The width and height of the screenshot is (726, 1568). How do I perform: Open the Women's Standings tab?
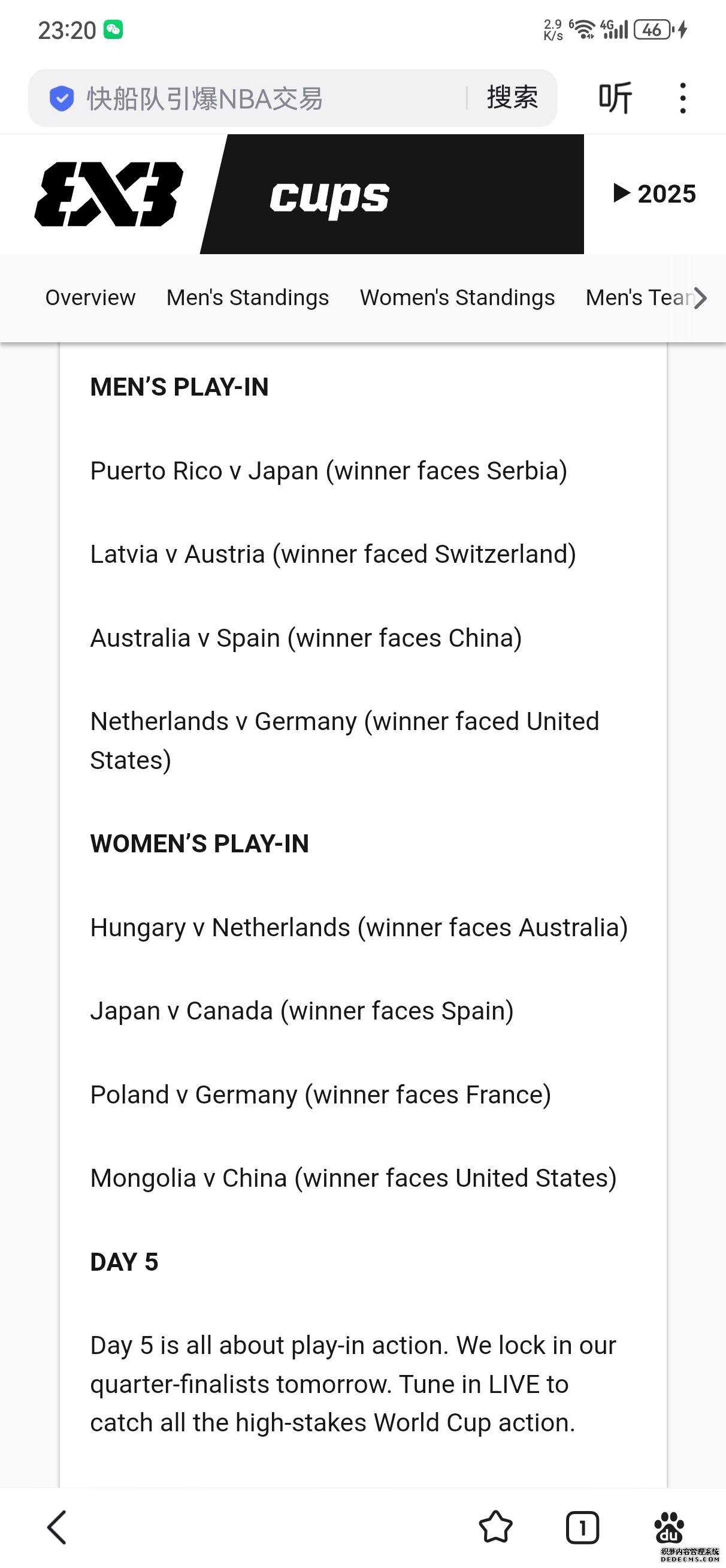[457, 298]
